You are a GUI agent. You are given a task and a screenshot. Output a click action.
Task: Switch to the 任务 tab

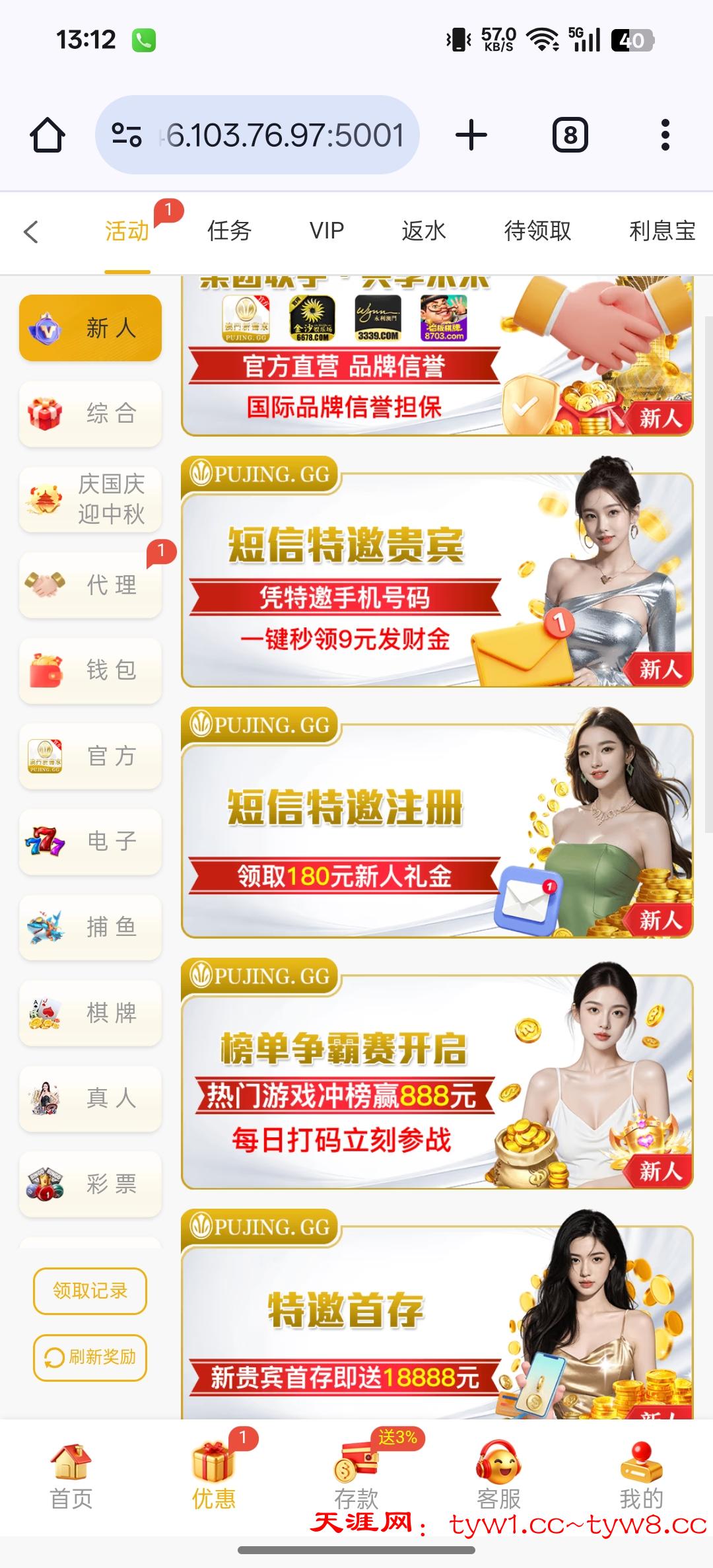tap(229, 231)
